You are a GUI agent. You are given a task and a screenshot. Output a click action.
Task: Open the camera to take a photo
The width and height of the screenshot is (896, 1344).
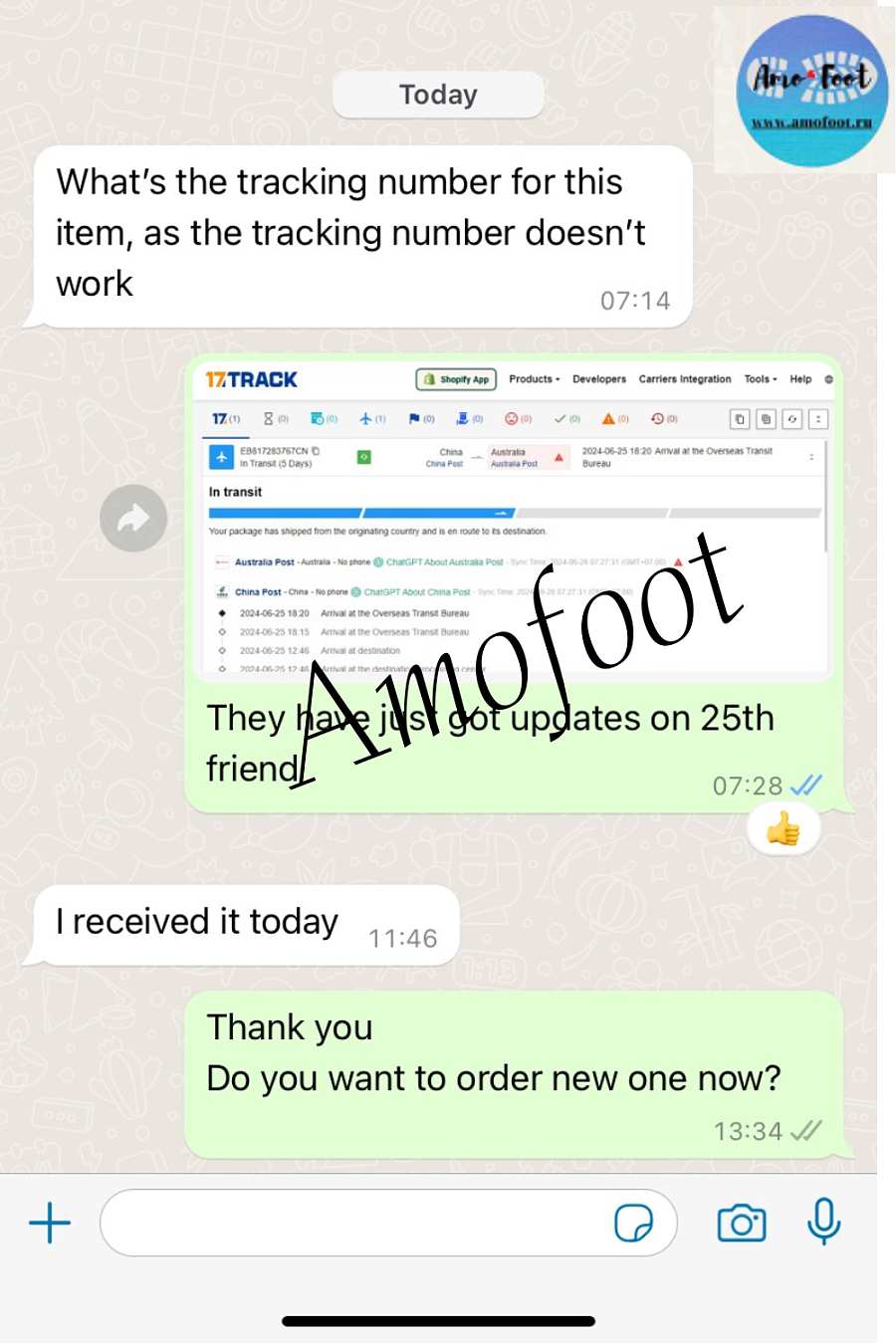pos(742,1222)
